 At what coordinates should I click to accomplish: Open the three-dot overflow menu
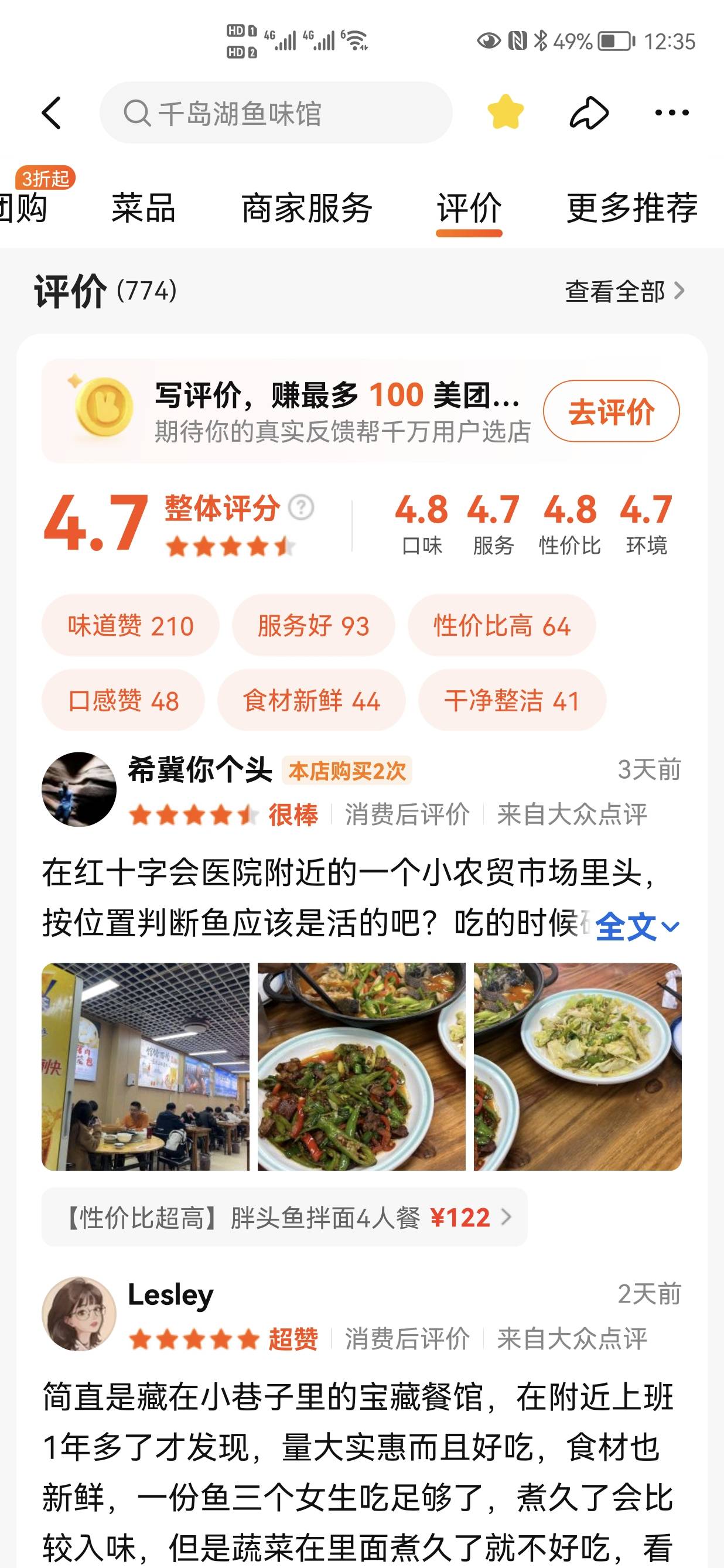coord(671,113)
